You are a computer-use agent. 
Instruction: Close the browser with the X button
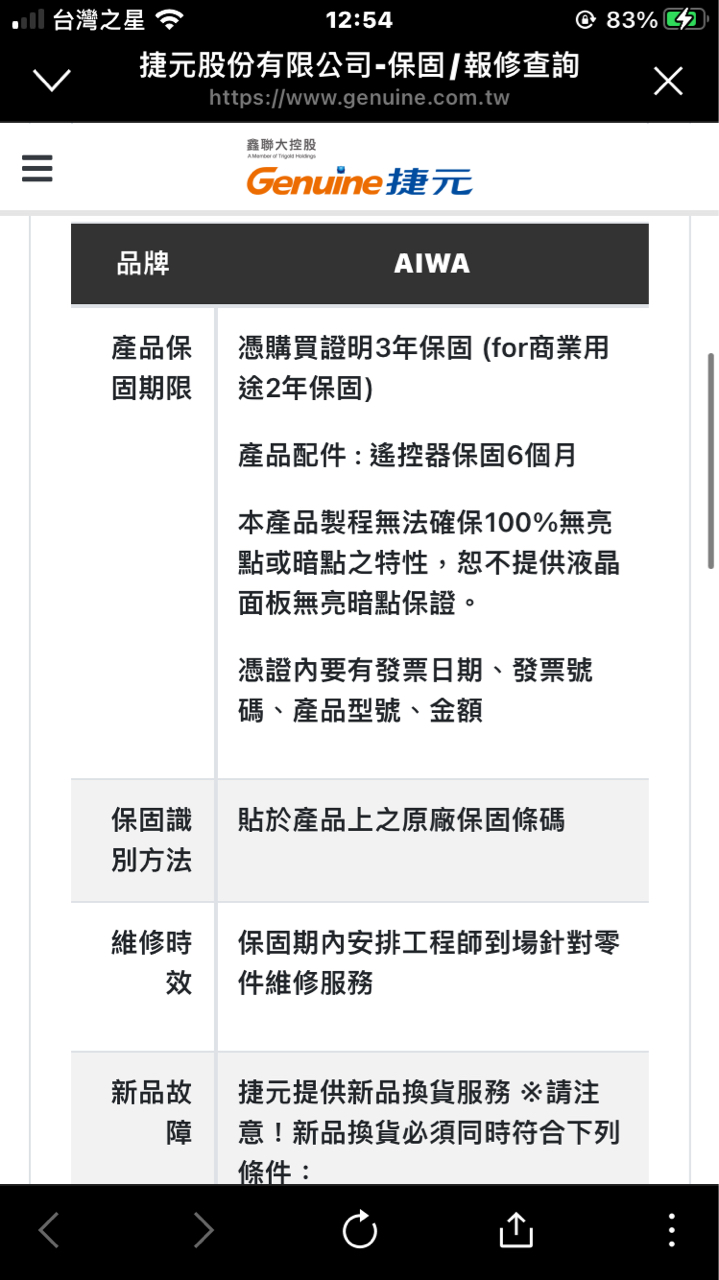pyautogui.click(x=668, y=81)
